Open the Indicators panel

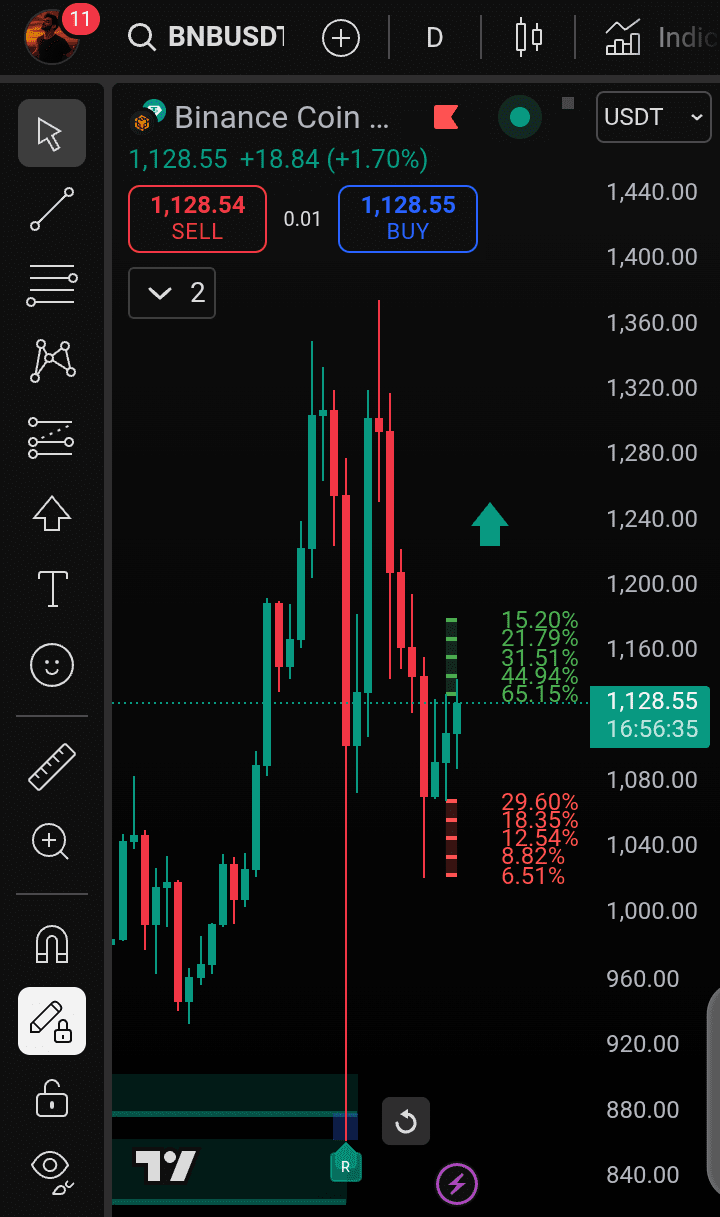pyautogui.click(x=660, y=38)
